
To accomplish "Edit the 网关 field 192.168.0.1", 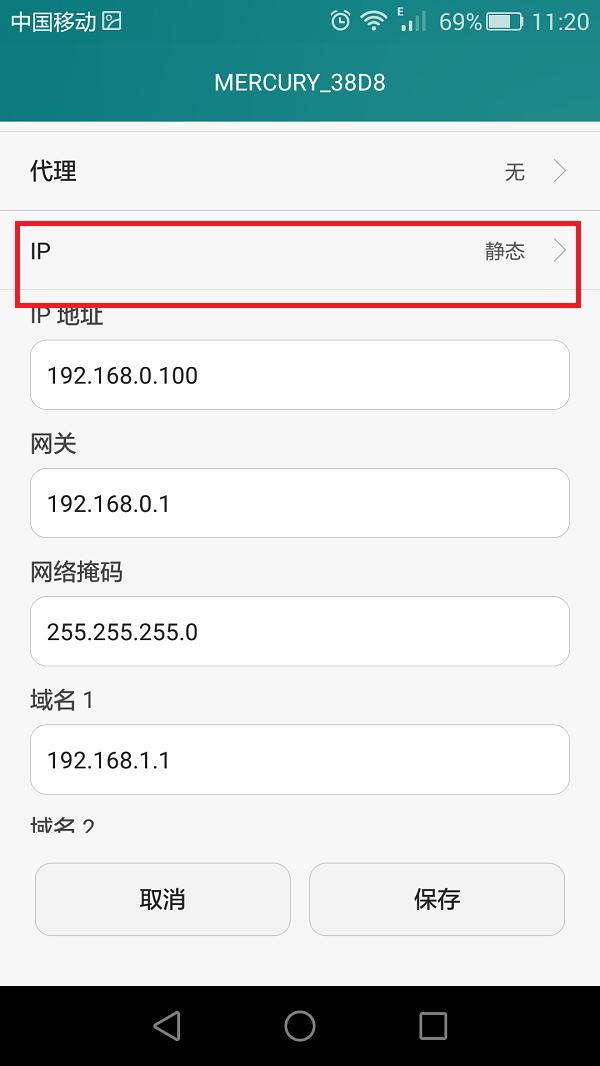I will (300, 503).
